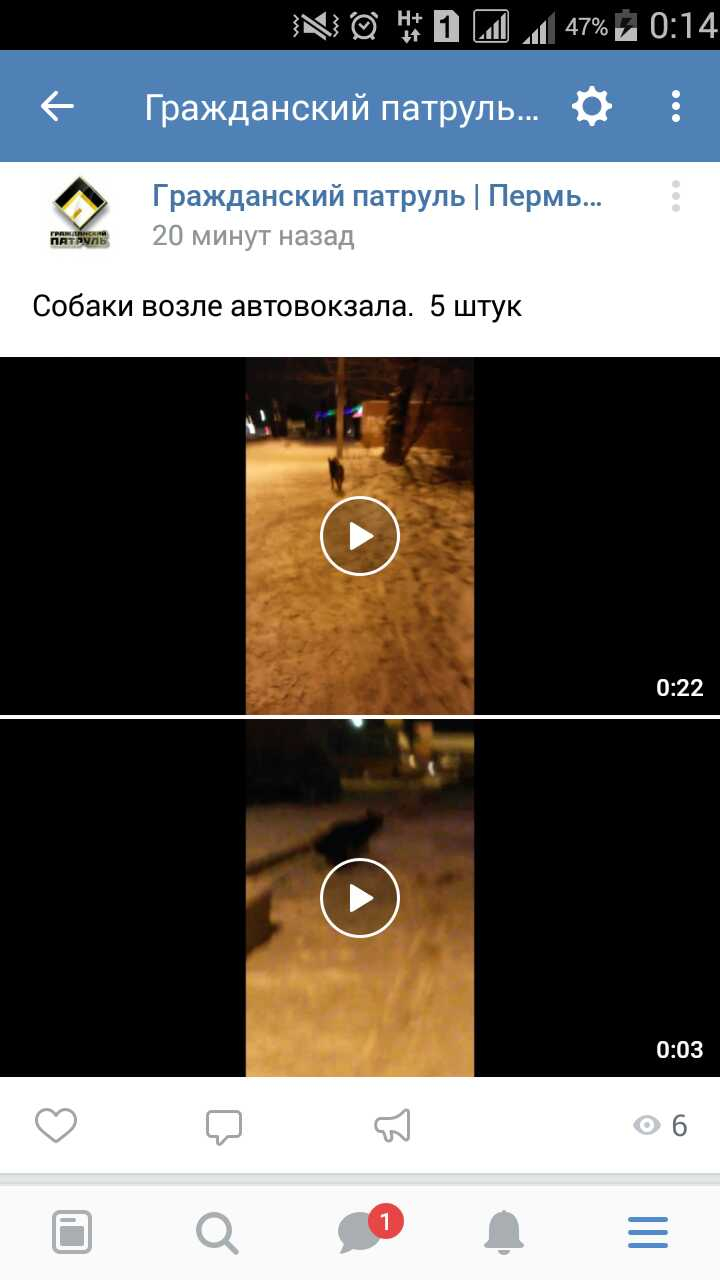Switch to the news feed tab
Image resolution: width=720 pixels, height=1280 pixels.
point(72,1232)
